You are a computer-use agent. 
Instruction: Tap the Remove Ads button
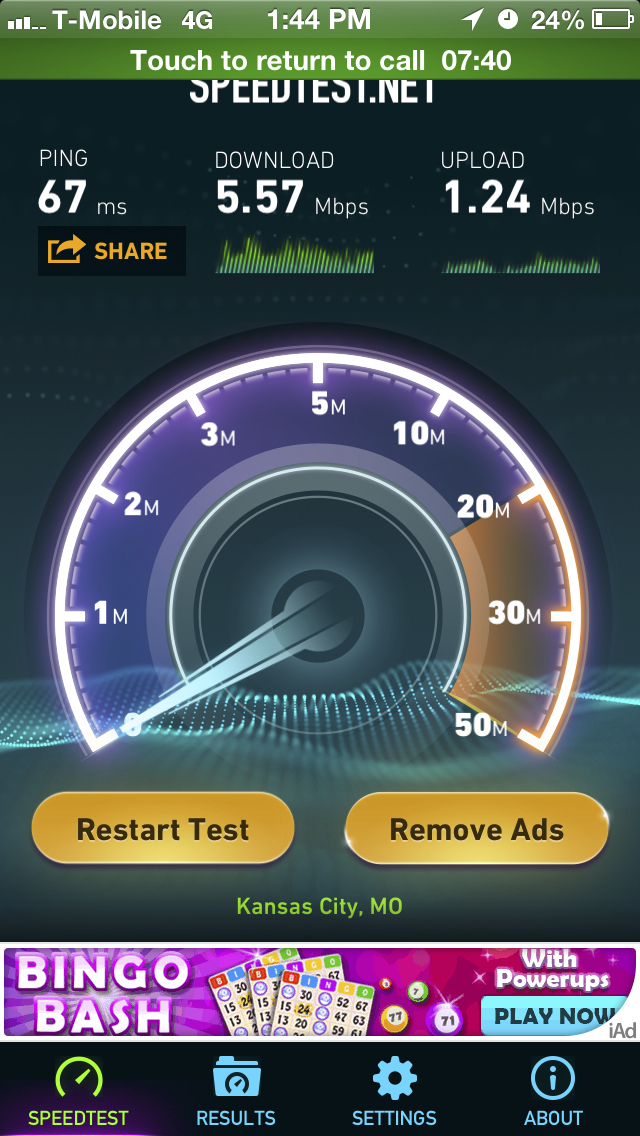click(476, 828)
